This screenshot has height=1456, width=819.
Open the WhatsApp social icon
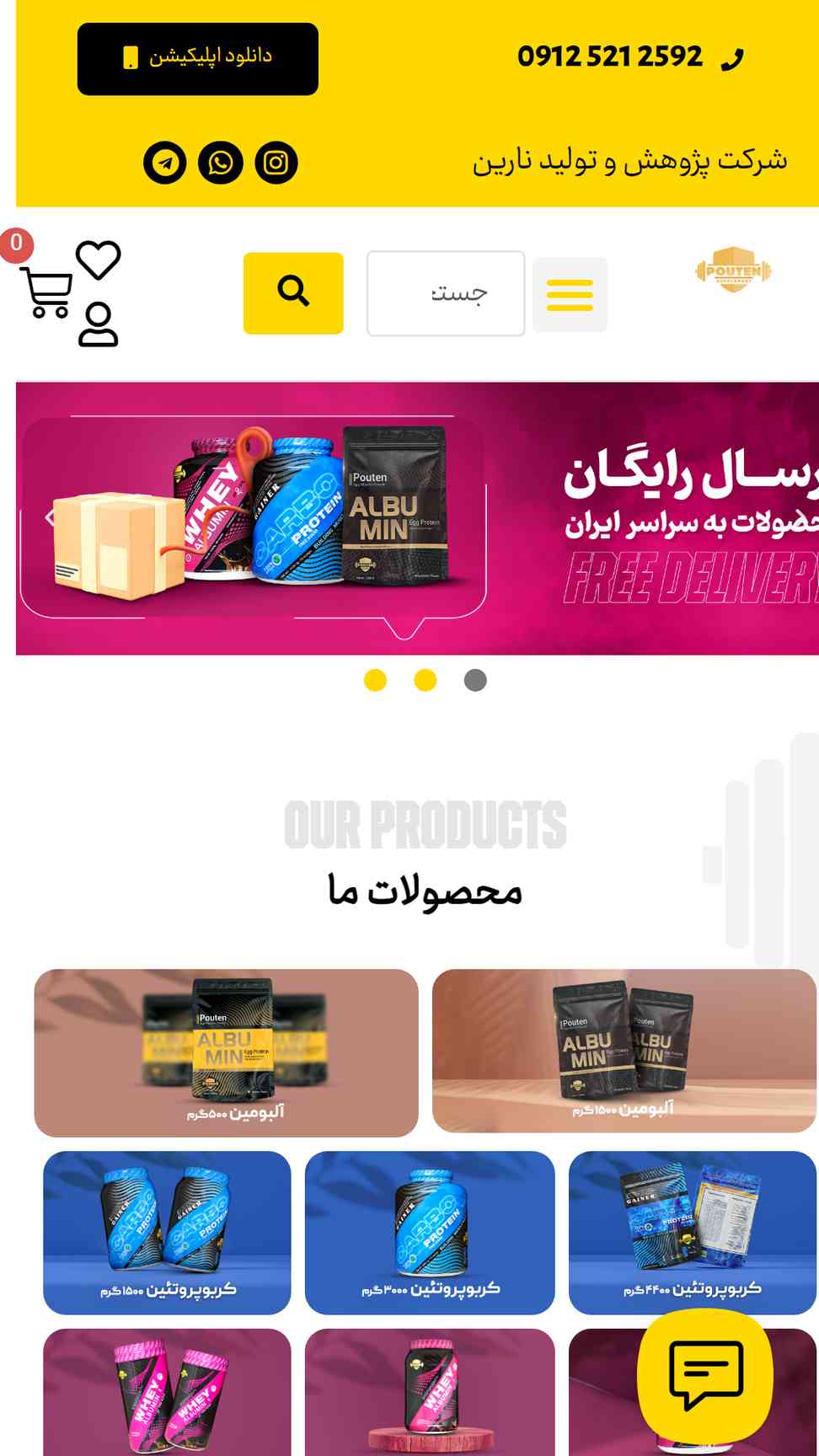click(221, 163)
